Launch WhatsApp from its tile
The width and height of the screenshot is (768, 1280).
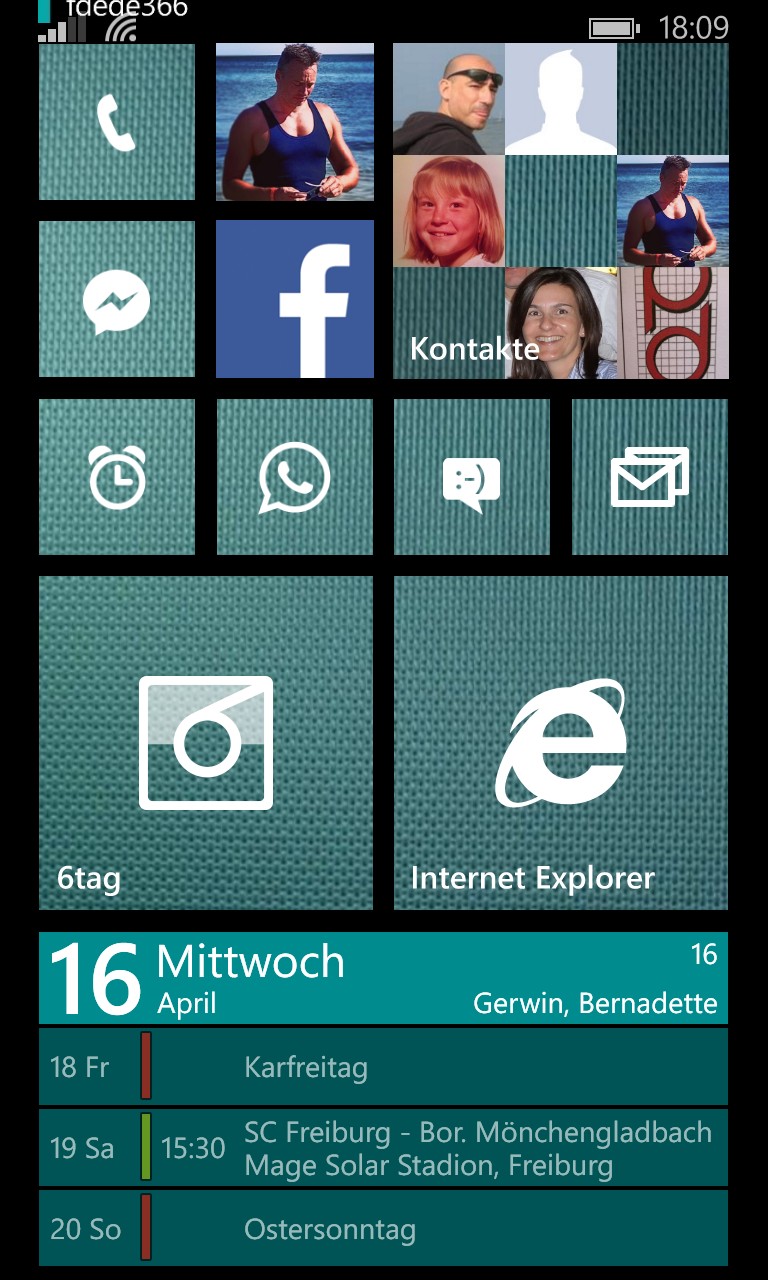295,477
